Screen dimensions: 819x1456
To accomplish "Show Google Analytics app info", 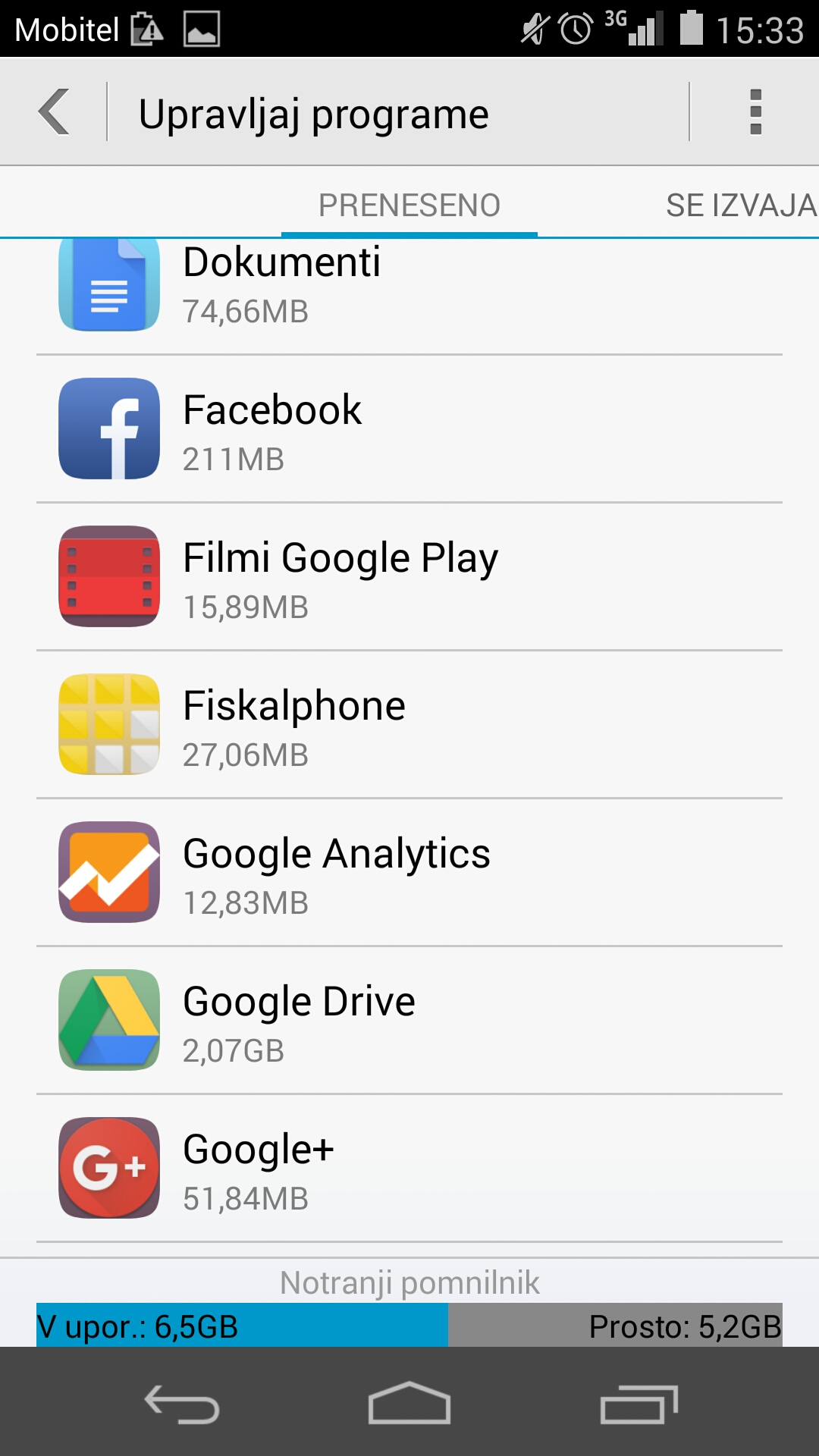I will point(409,873).
